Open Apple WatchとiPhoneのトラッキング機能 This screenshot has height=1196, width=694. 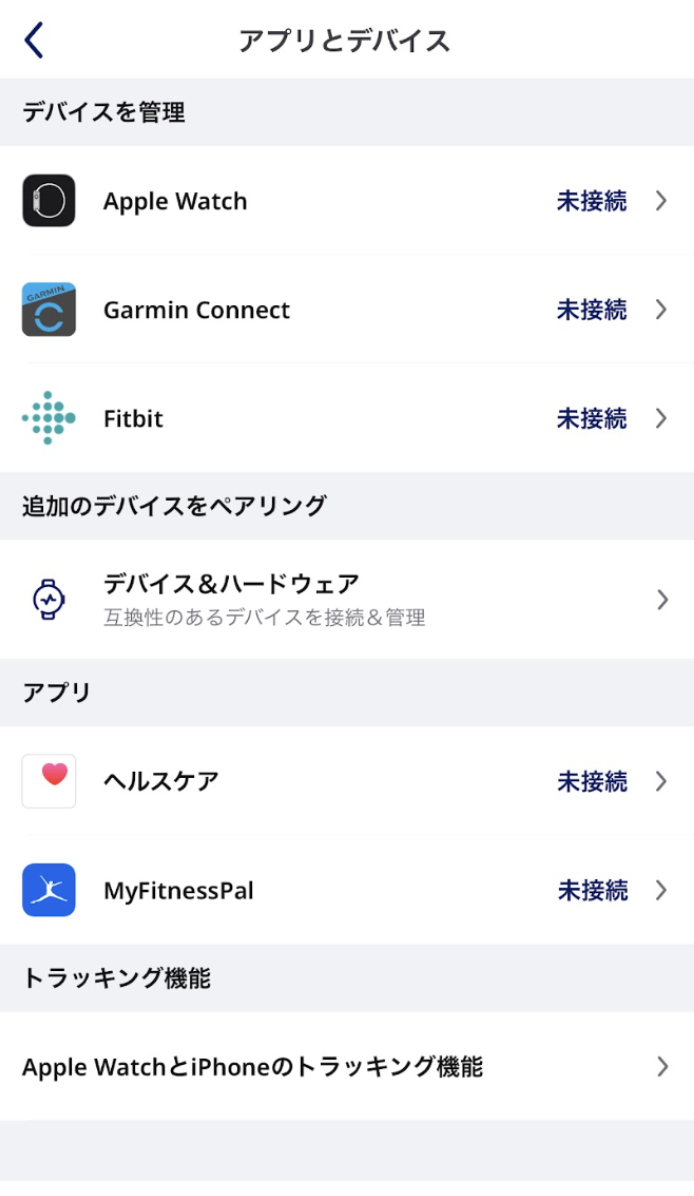tap(346, 1067)
